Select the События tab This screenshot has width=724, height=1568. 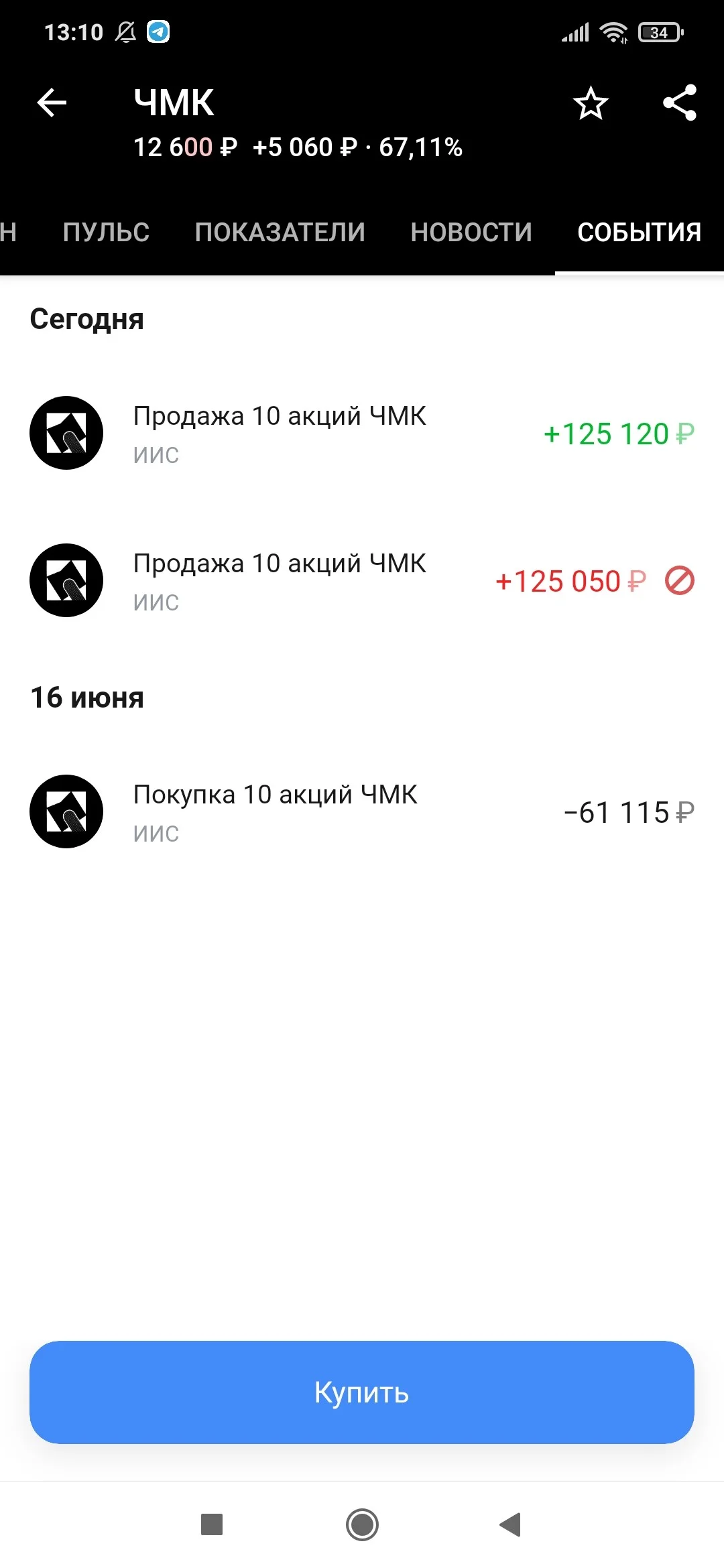click(x=640, y=232)
